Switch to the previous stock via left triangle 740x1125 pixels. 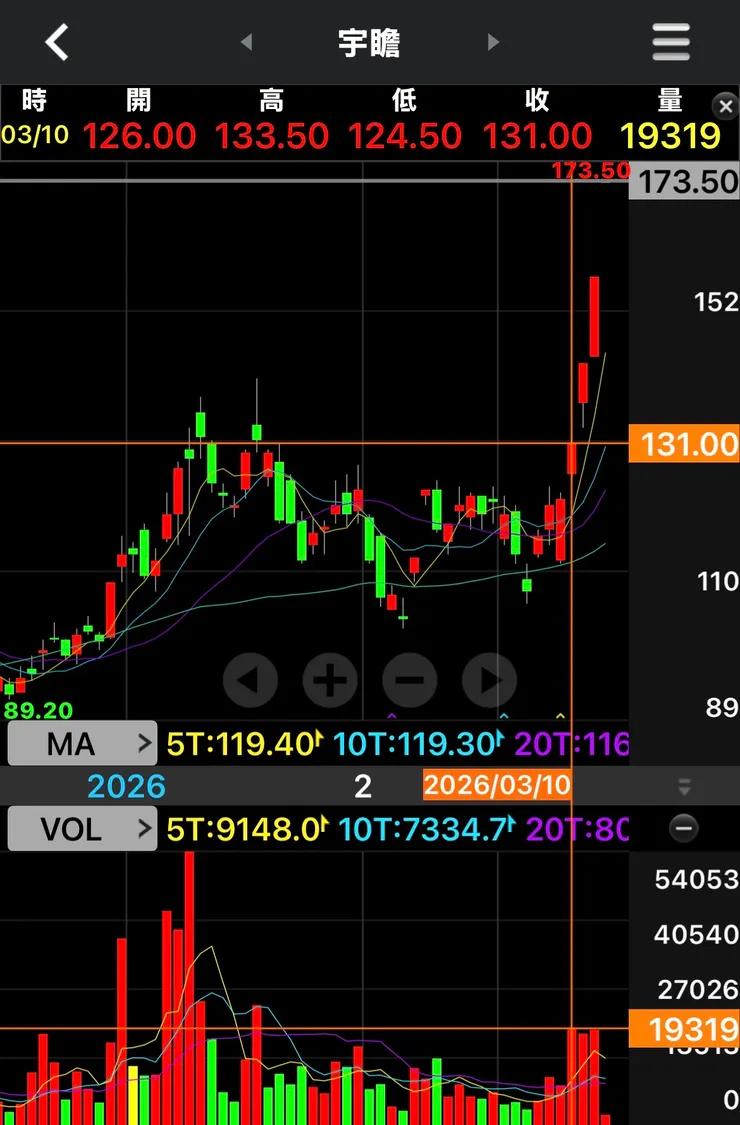click(246, 43)
